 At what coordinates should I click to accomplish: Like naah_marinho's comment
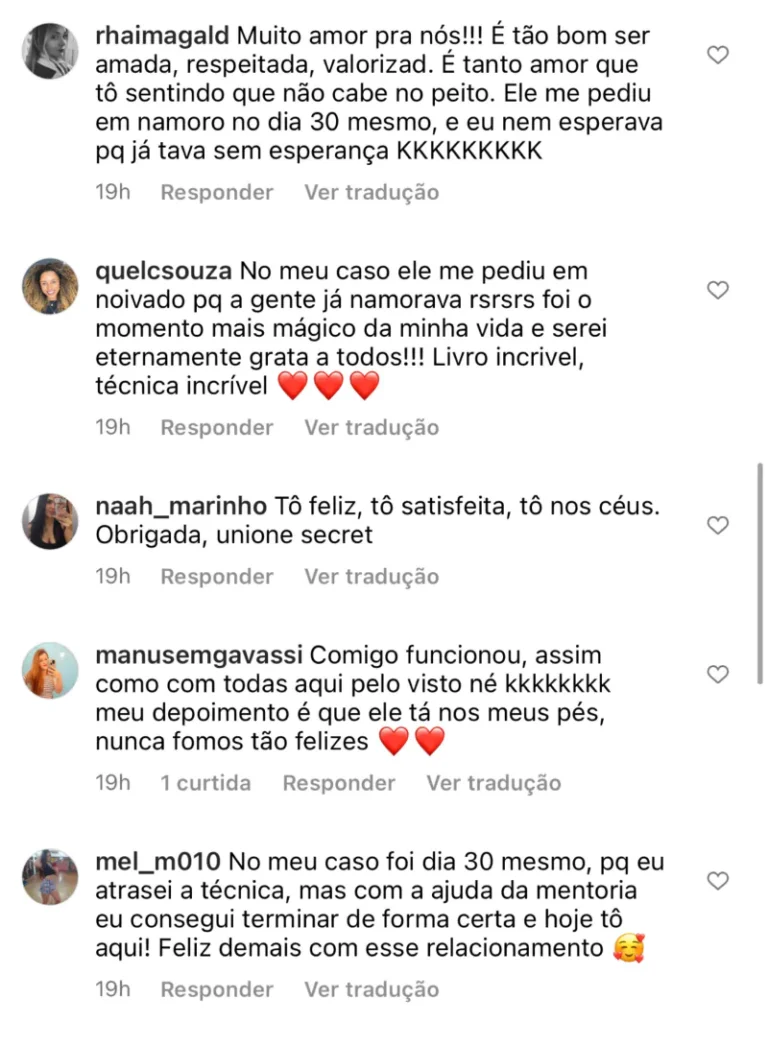(718, 525)
